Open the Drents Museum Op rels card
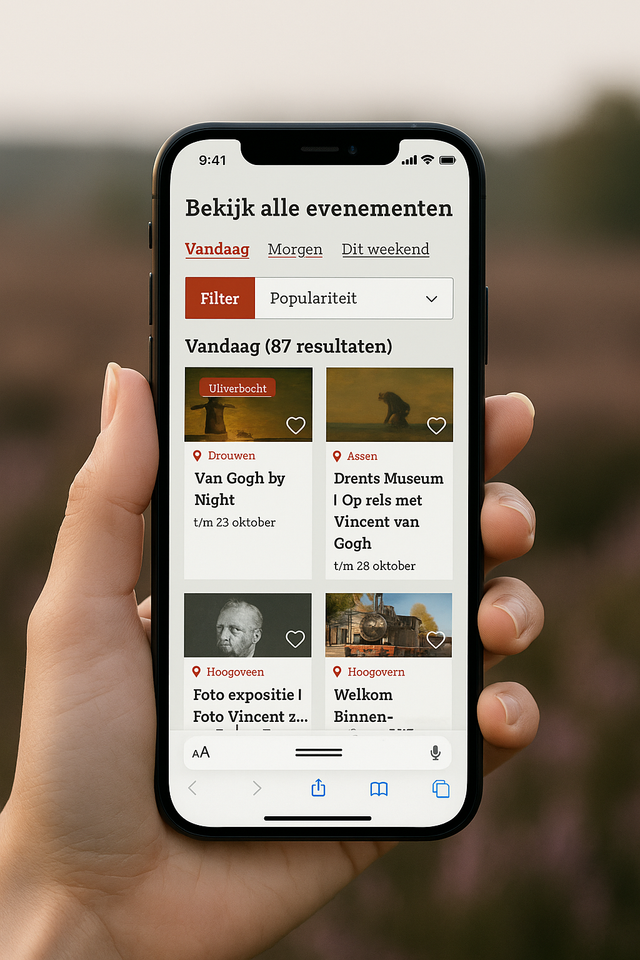Screen dimensions: 640x960 [389, 510]
